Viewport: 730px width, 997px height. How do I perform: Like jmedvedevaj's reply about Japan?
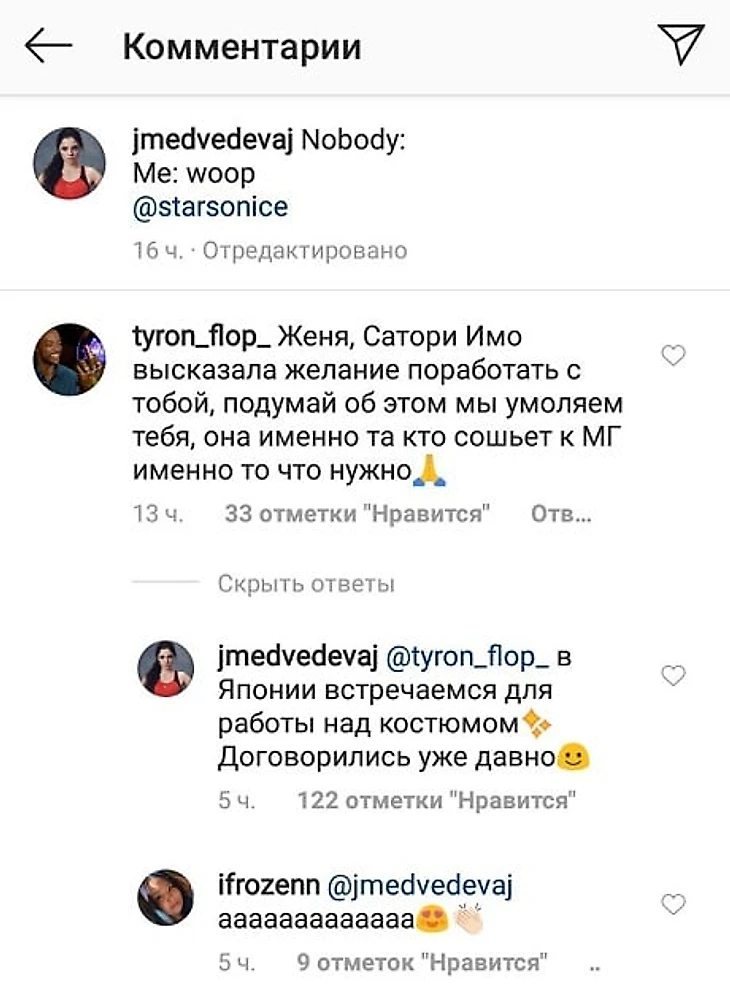tap(675, 676)
